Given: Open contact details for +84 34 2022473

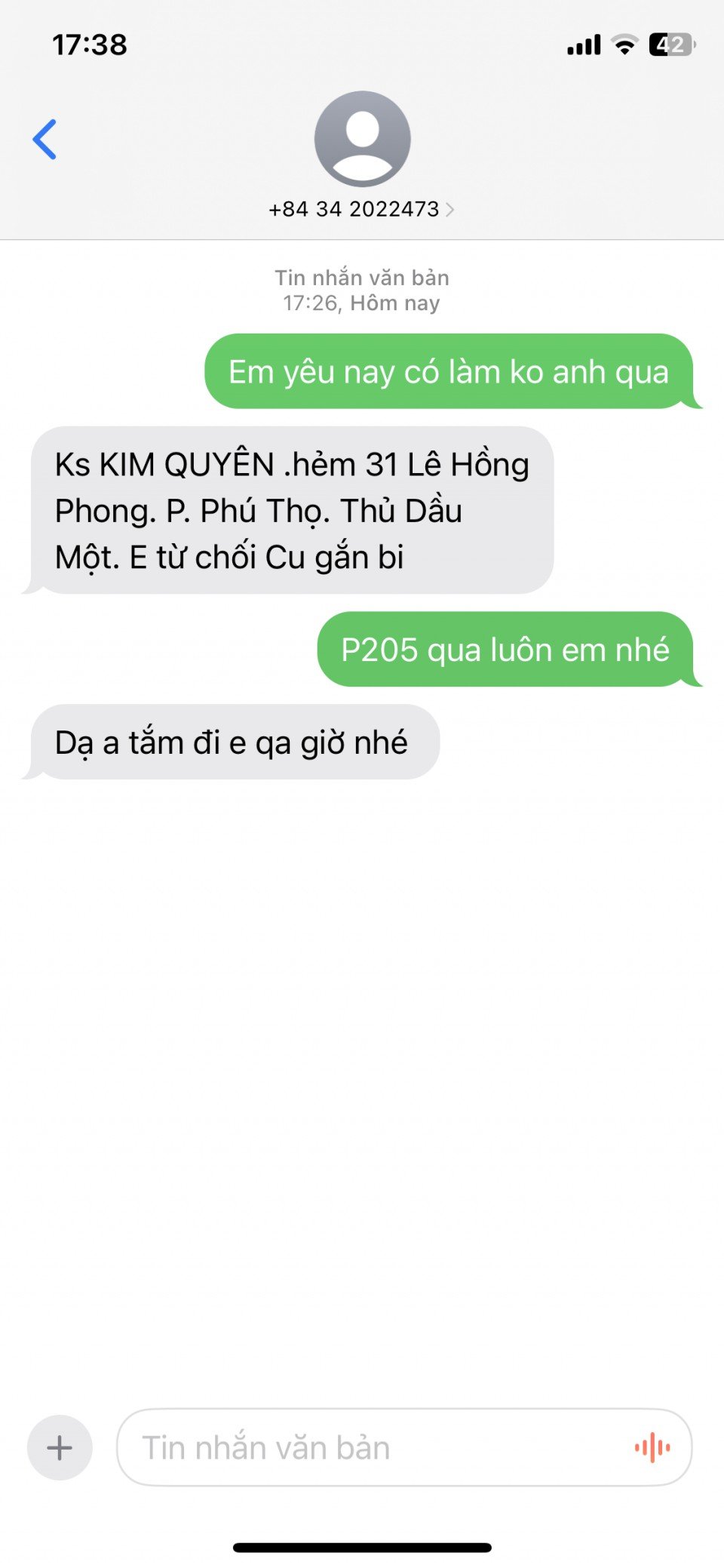Looking at the screenshot, I should pos(361,209).
